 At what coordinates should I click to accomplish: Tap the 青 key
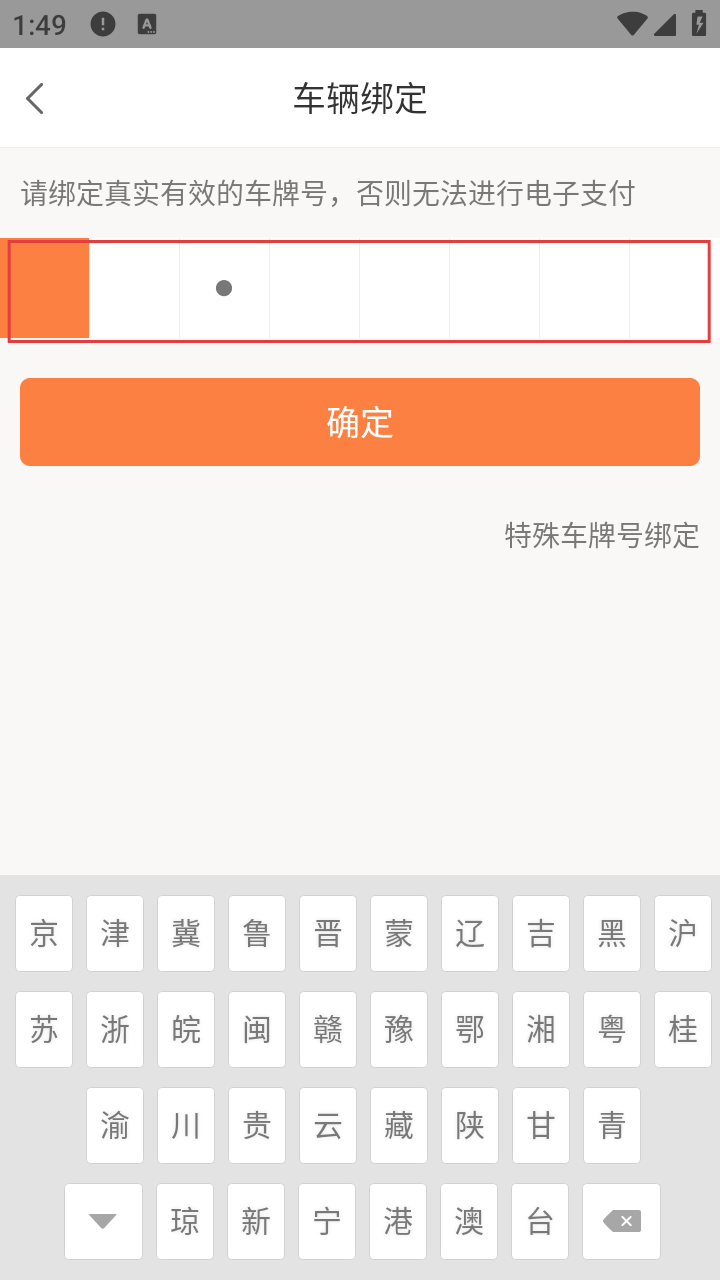(x=612, y=1126)
